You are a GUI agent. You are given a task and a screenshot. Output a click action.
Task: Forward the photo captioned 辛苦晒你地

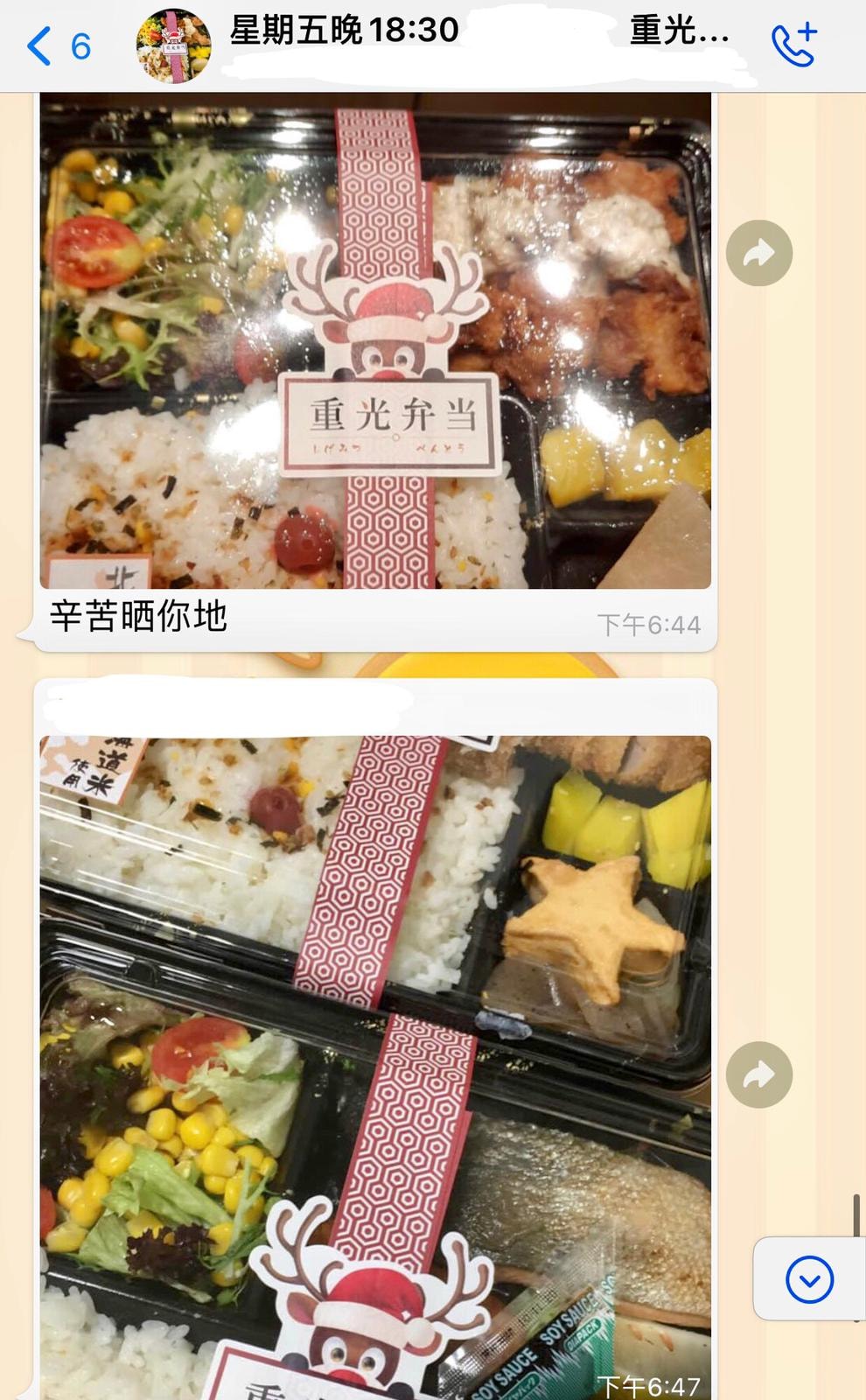coord(758,253)
